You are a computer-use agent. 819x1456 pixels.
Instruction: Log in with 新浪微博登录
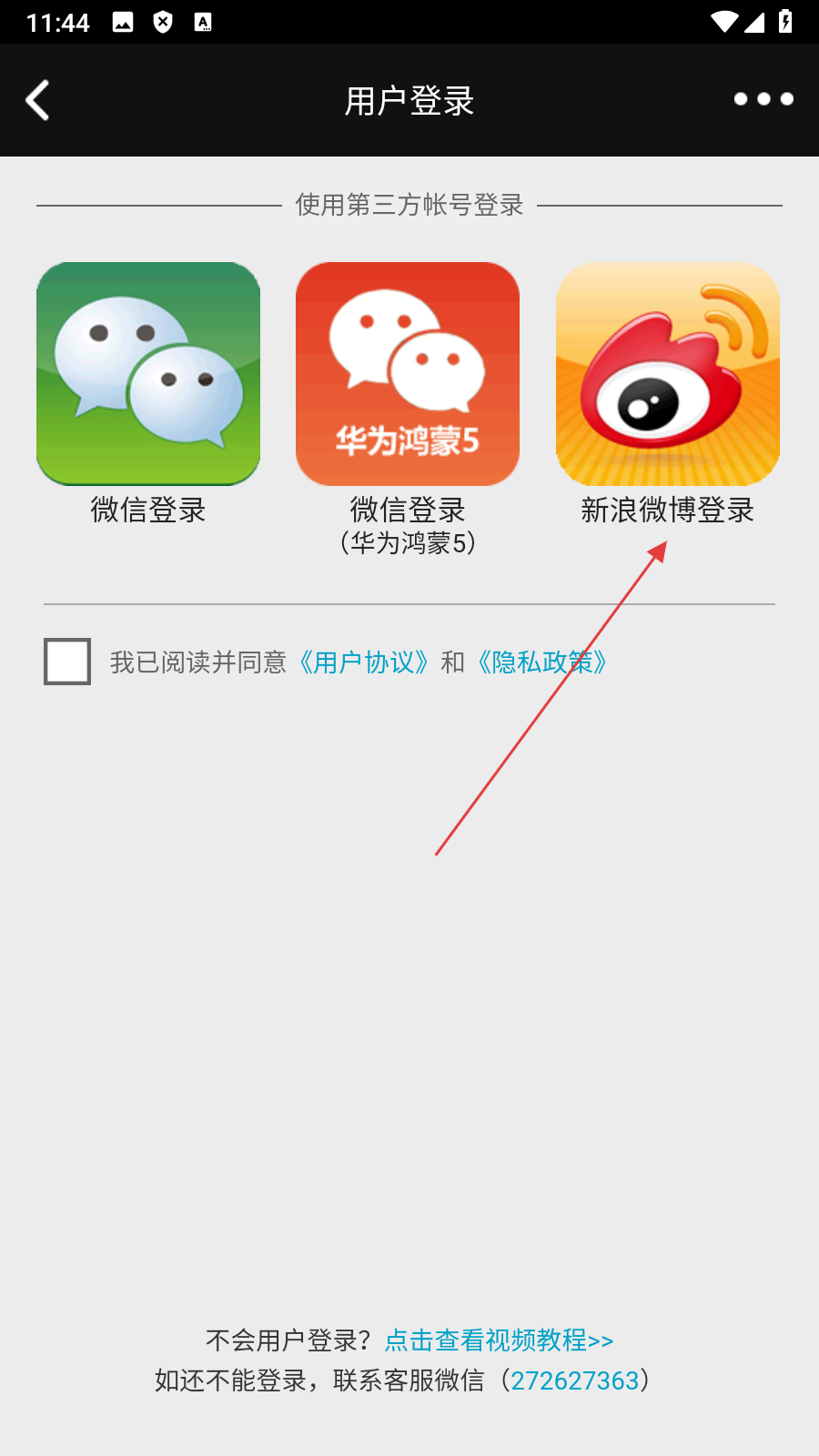[668, 374]
